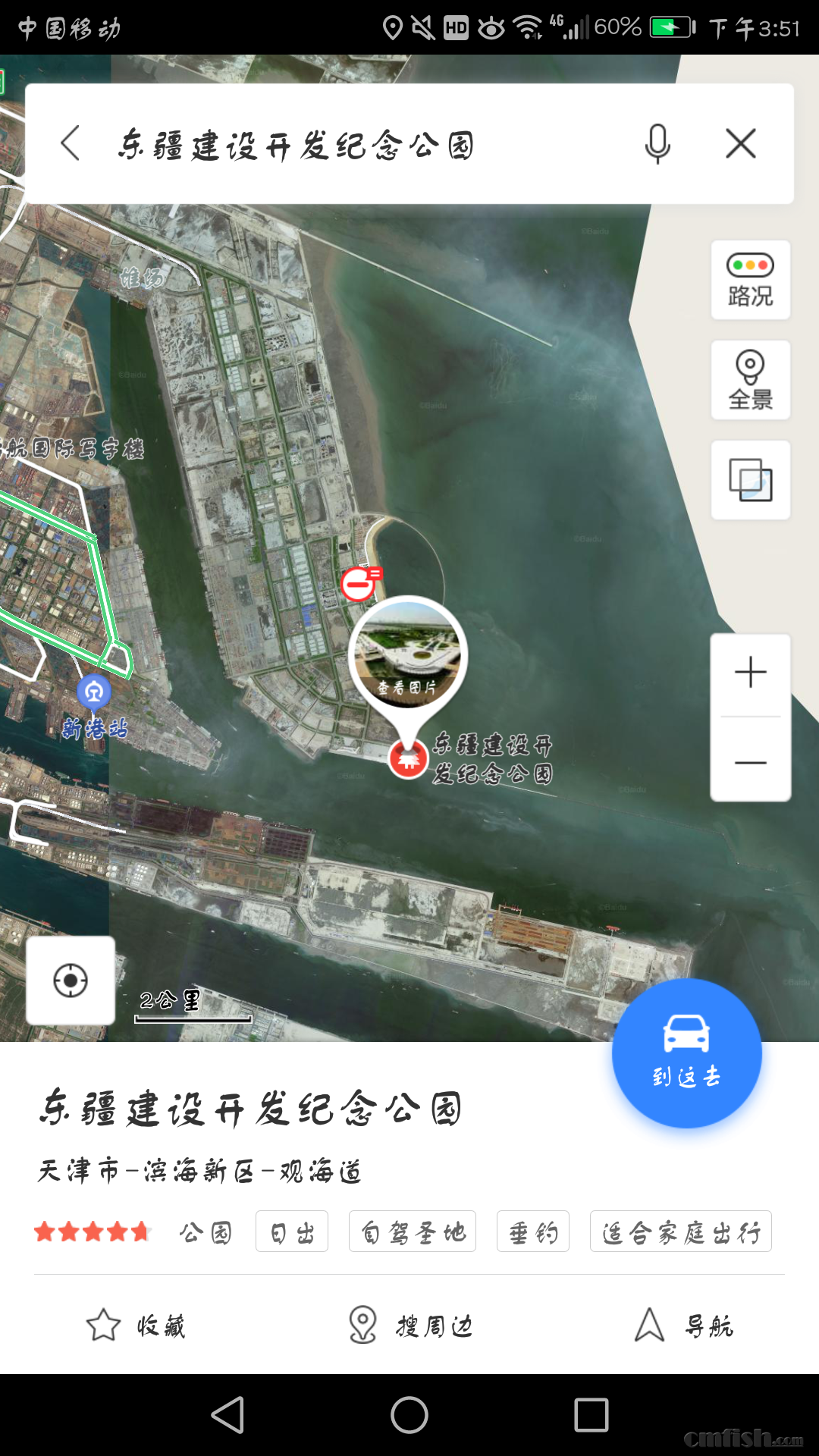The width and height of the screenshot is (819, 1456).
Task: Zoom in the map with plus
Action: point(750,673)
